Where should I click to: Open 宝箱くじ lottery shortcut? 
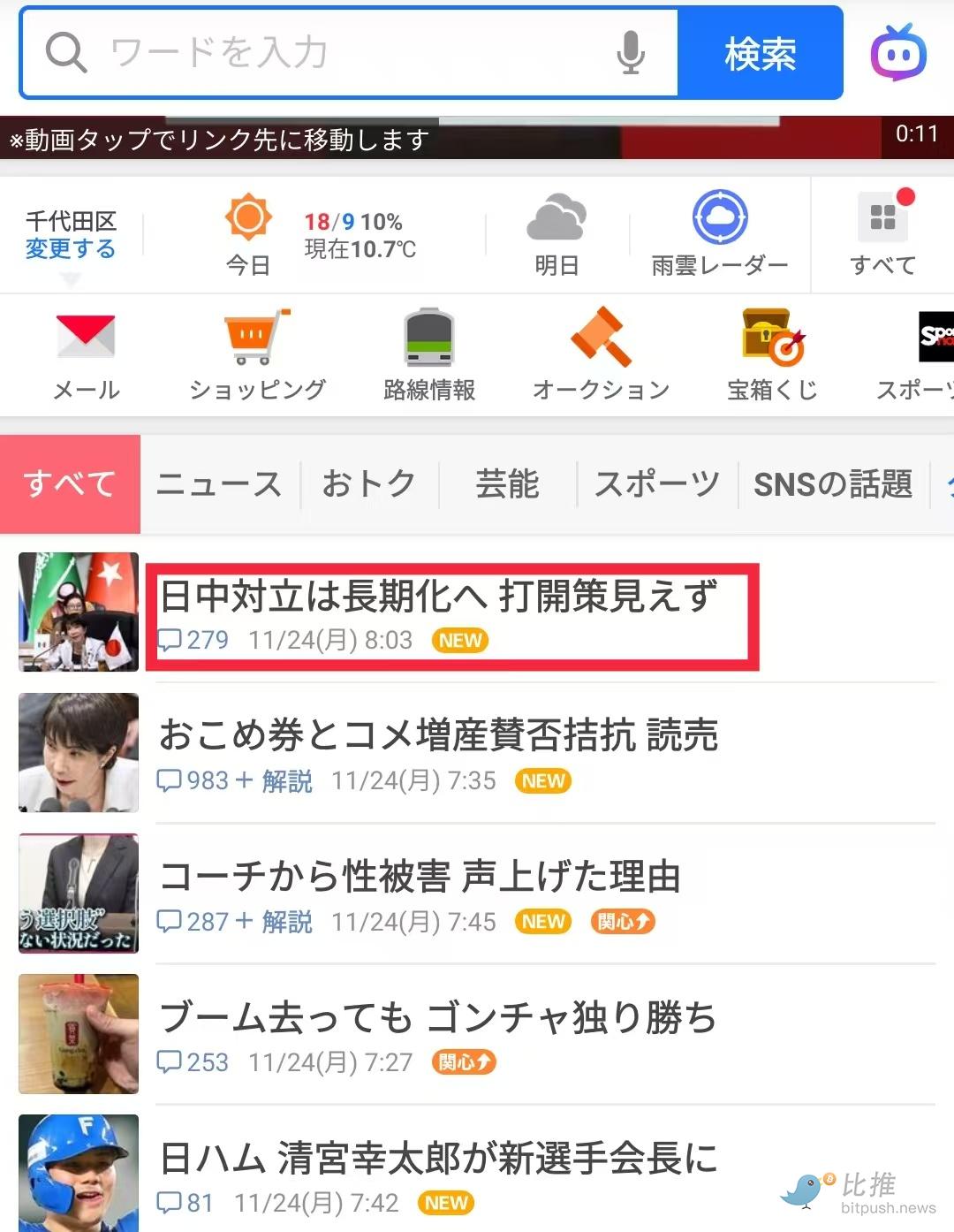coord(772,355)
